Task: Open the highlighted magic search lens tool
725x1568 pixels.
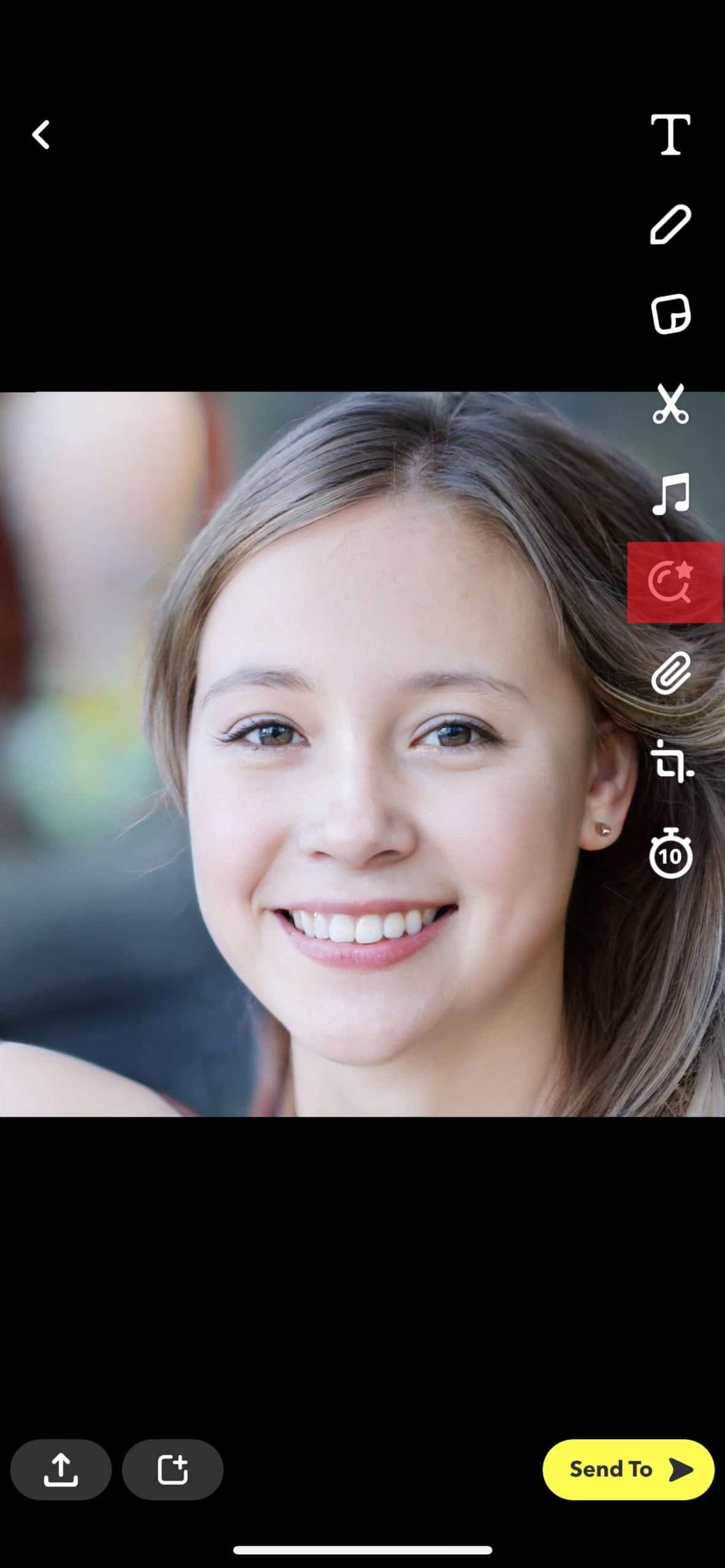Action: 673,582
